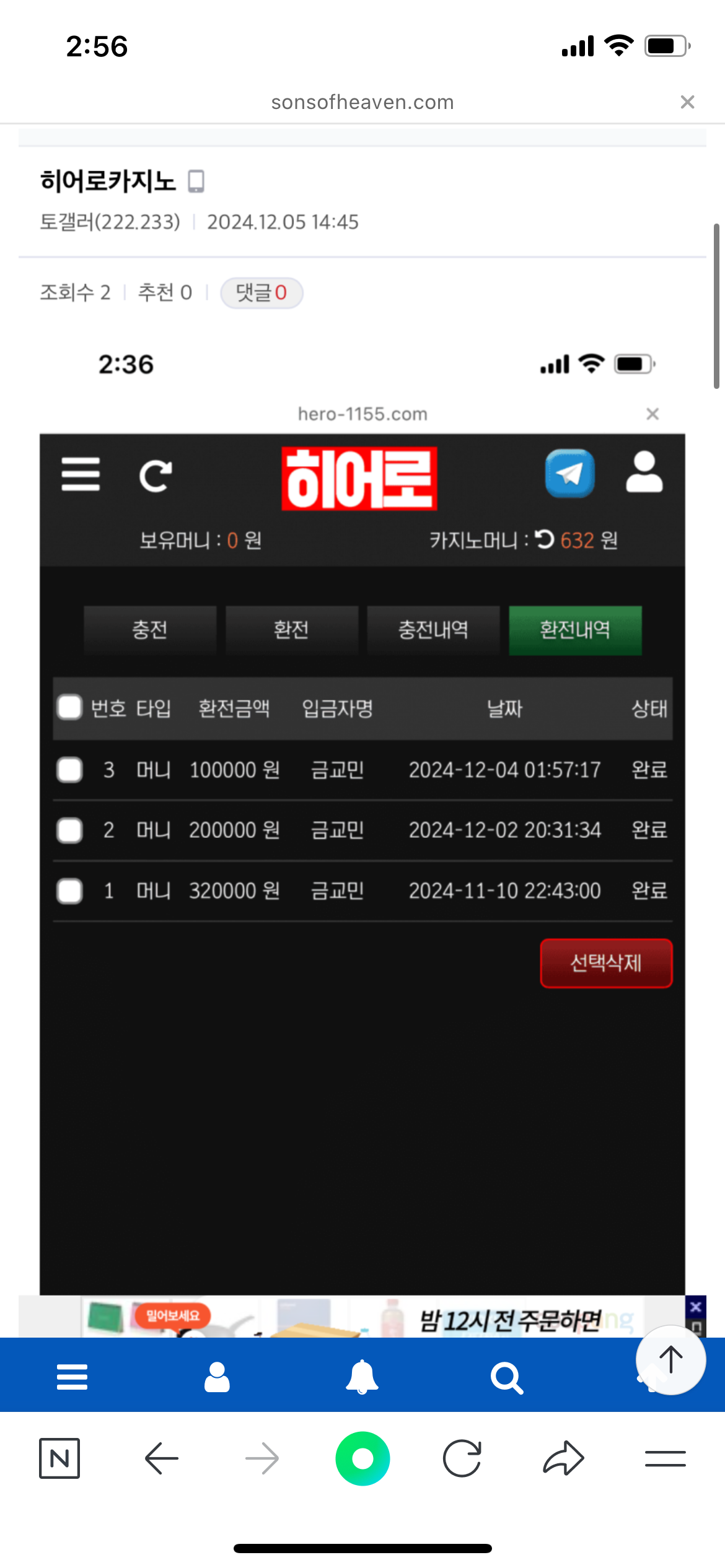Open the embedded hero-1155.com screenshot image
This screenshot has height=1568, width=725.
(362, 805)
